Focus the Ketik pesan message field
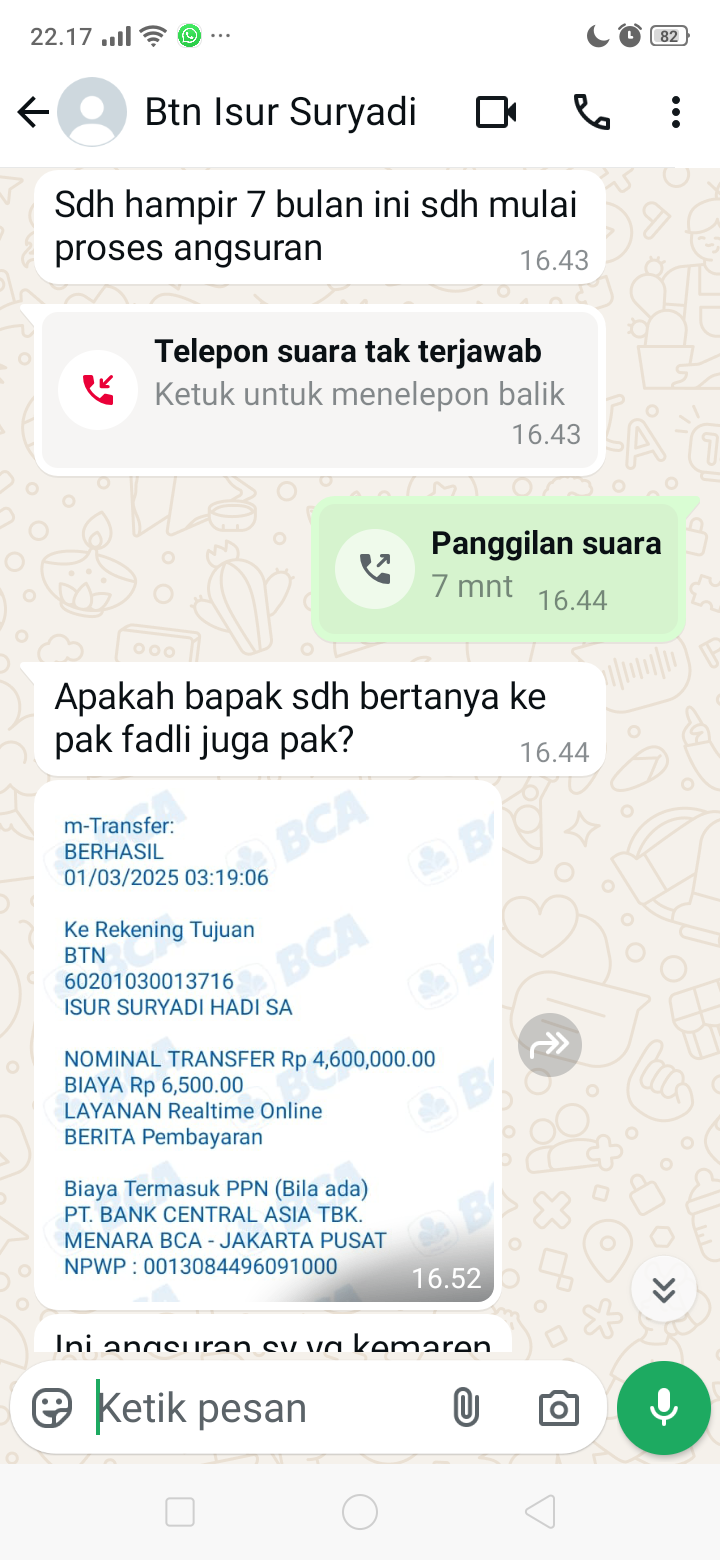The height and width of the screenshot is (1560, 720). tap(260, 1408)
